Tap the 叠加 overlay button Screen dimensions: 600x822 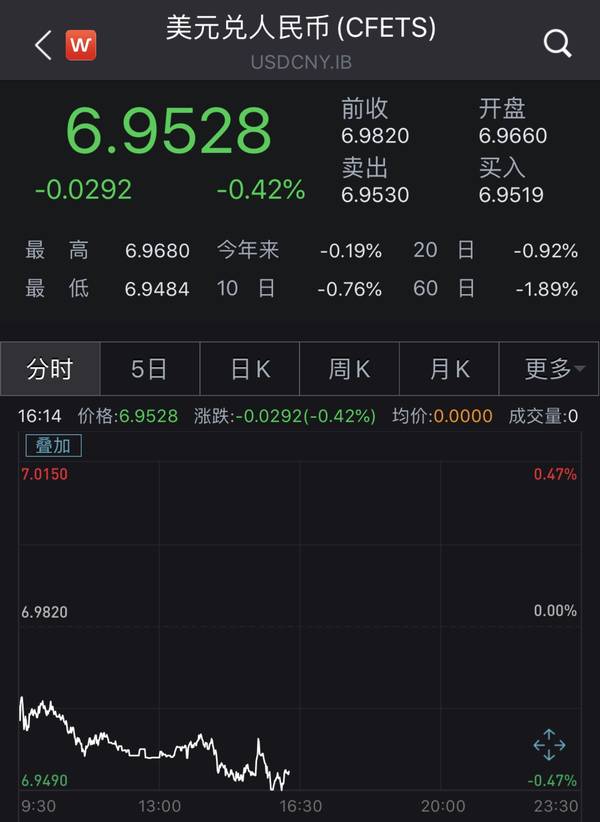click(54, 445)
